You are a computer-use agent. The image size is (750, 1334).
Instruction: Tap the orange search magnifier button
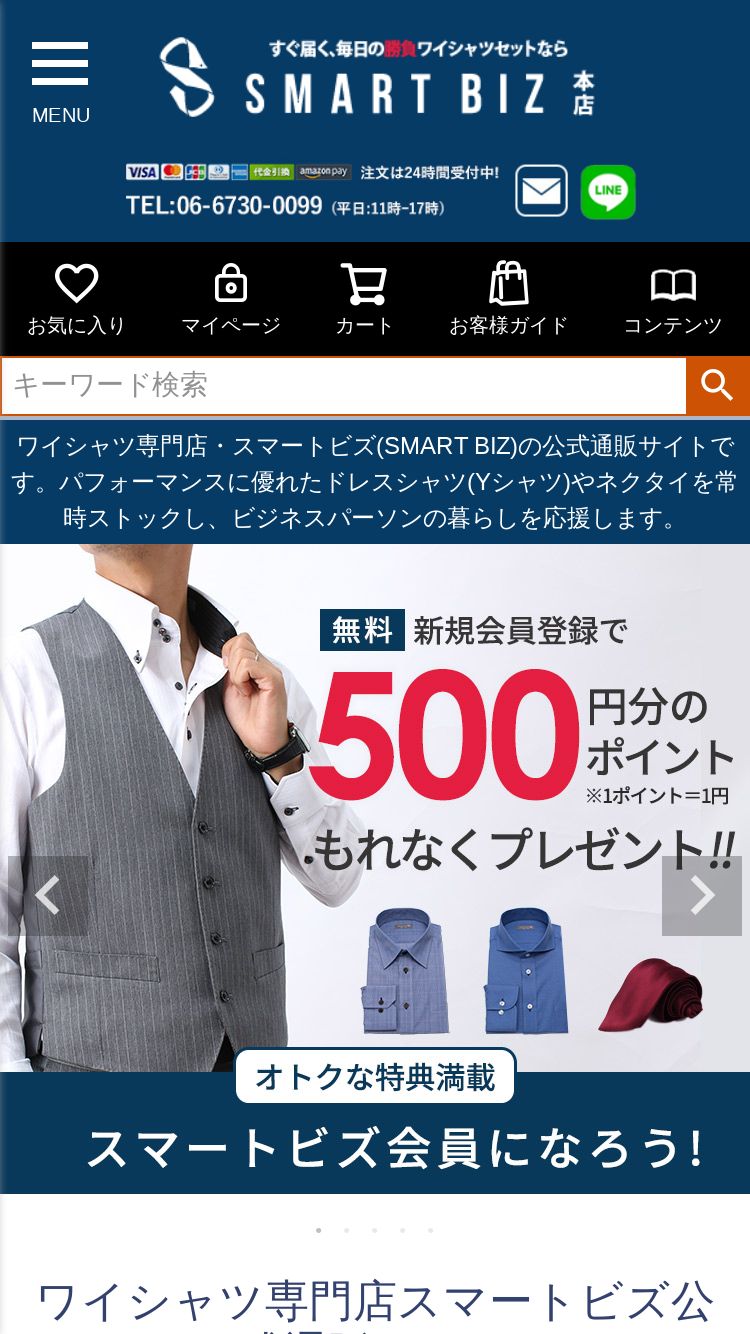(x=717, y=385)
